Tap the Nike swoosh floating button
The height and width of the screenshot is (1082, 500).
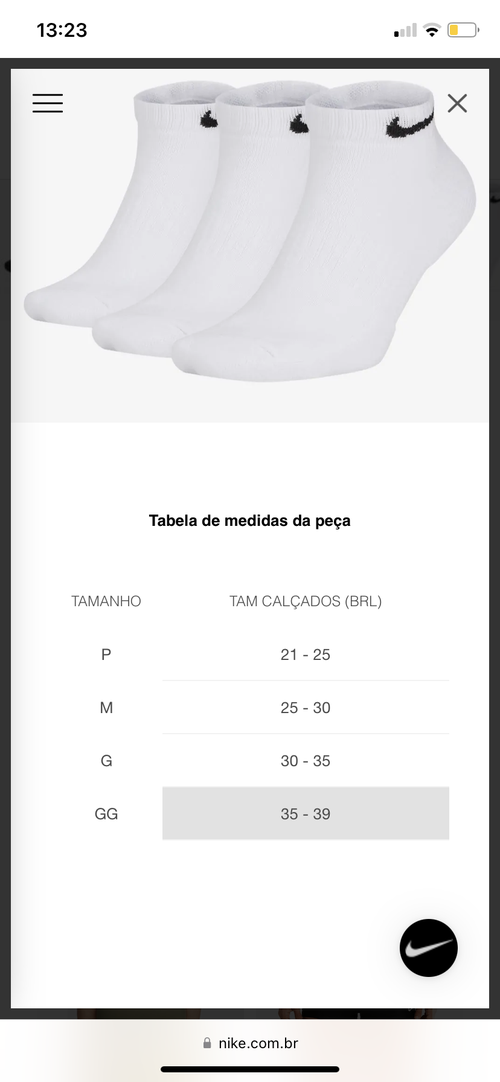pyautogui.click(x=428, y=947)
